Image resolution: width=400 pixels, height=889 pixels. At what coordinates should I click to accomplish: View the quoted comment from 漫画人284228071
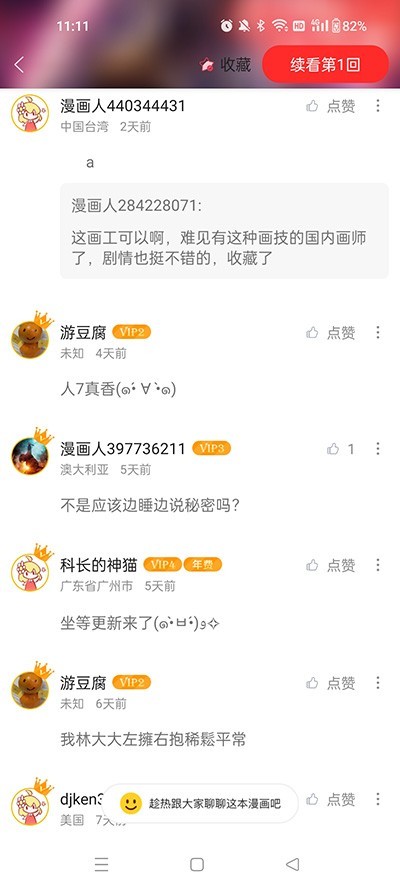coord(224,231)
